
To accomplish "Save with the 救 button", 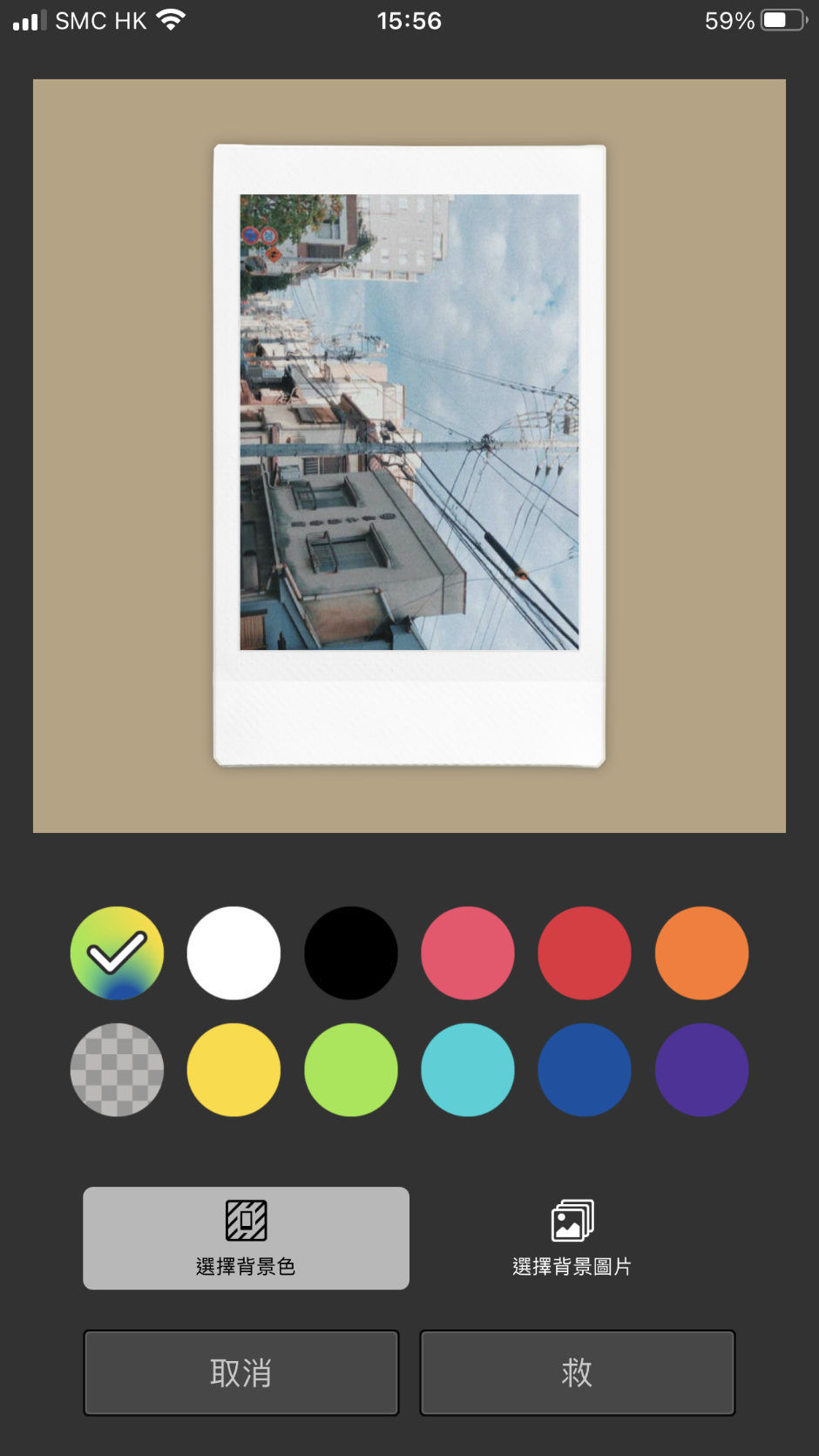I will click(577, 1372).
